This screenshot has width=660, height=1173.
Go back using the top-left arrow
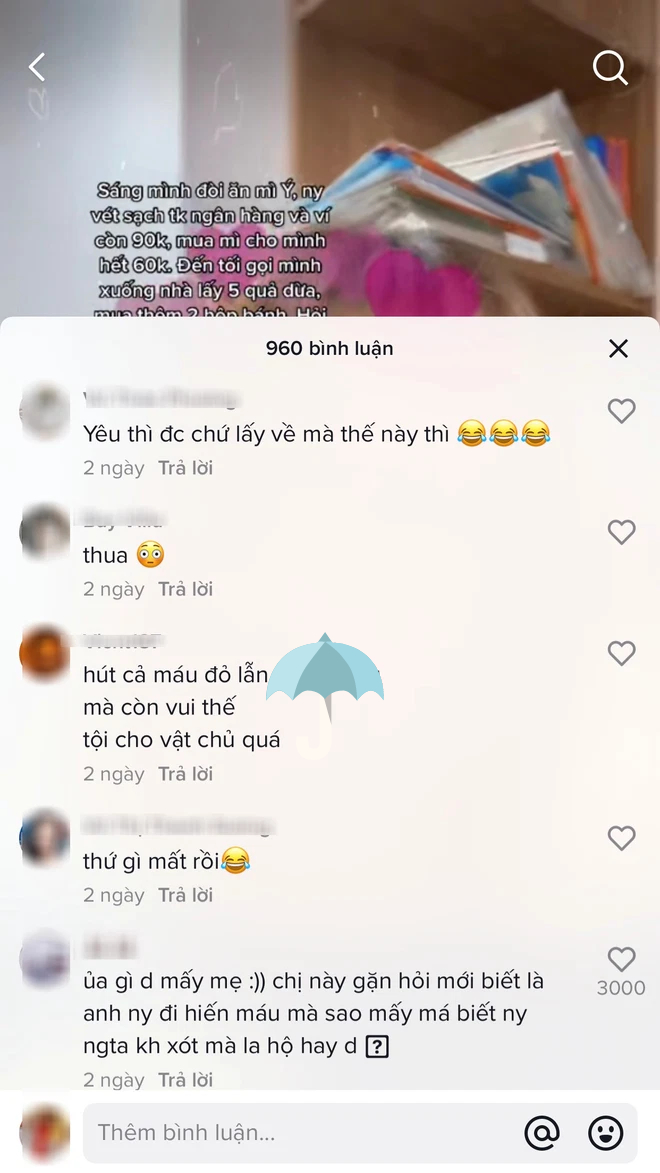point(38,67)
